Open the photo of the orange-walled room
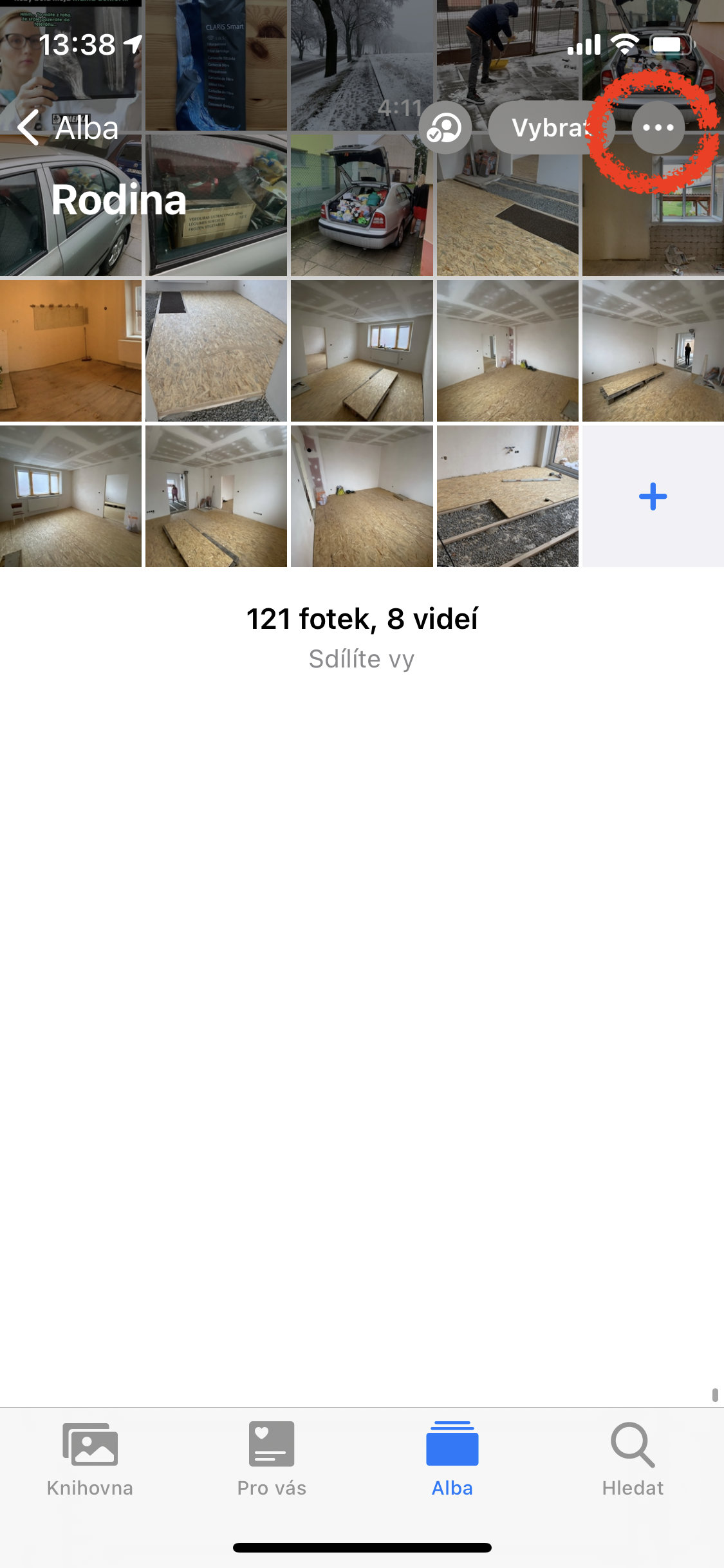The width and height of the screenshot is (724, 1568). click(x=71, y=351)
